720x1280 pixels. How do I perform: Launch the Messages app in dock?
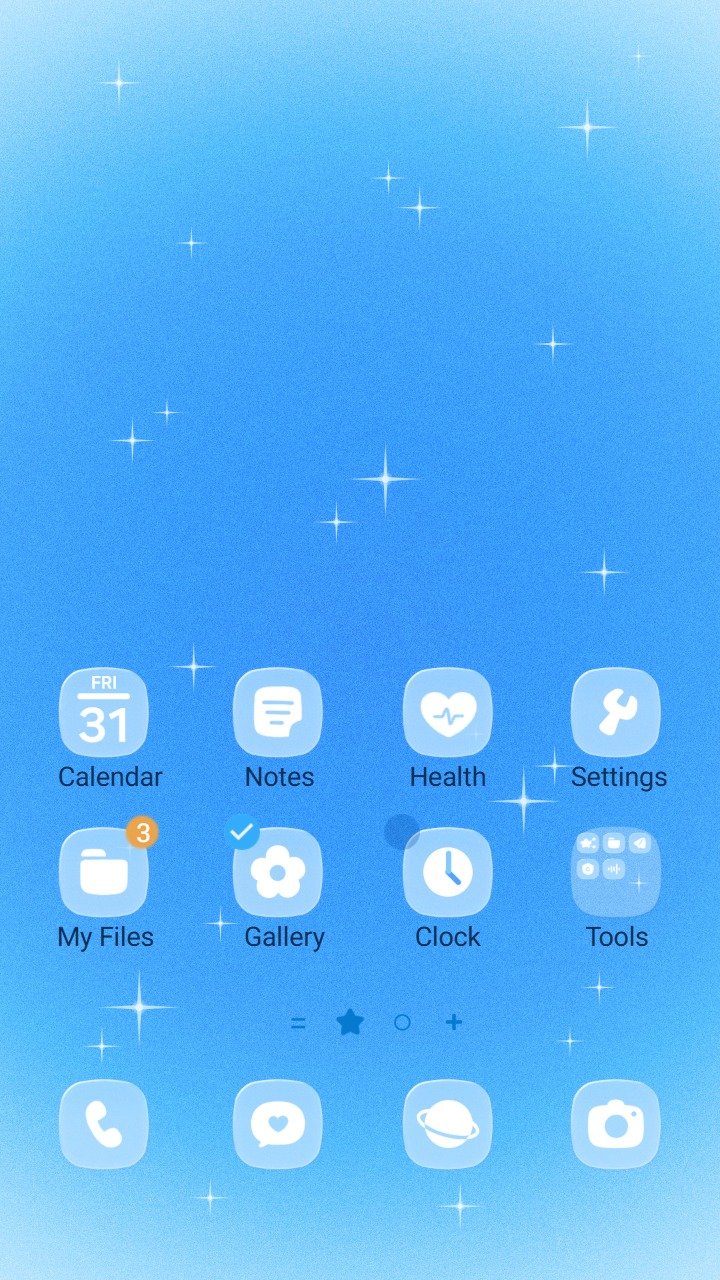[278, 1124]
